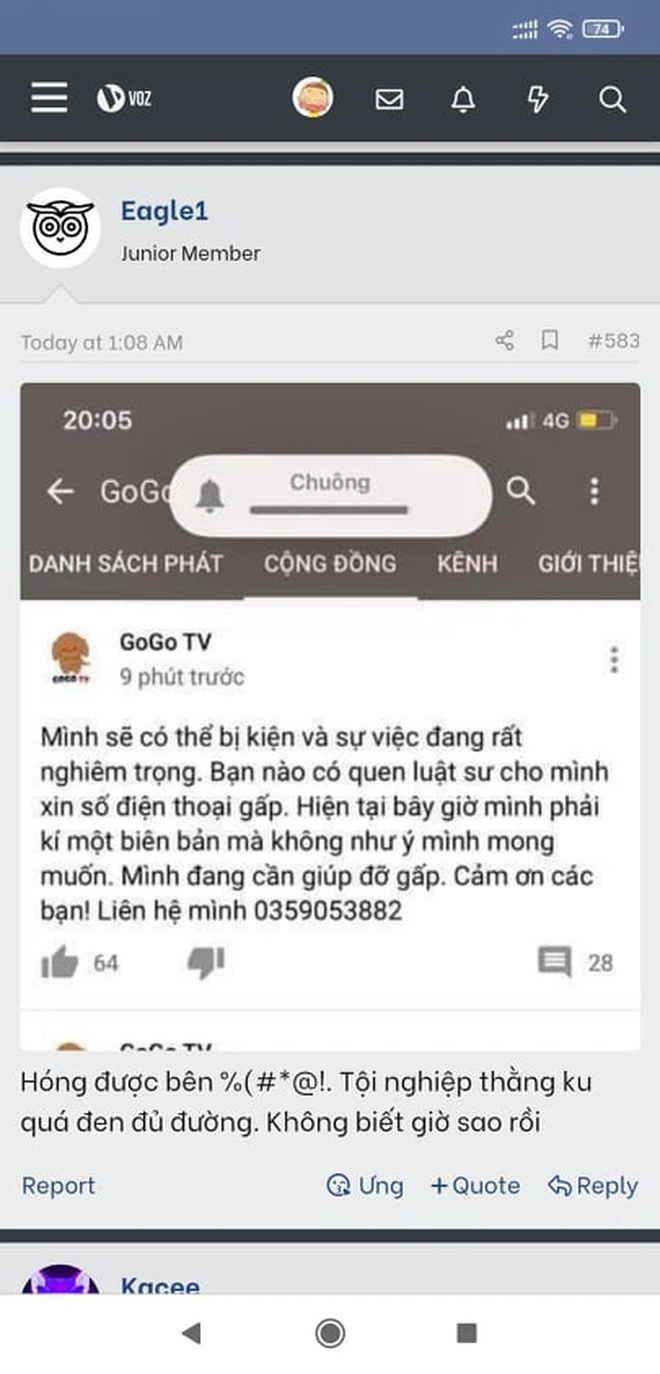Open the forum search
Image resolution: width=660 pixels, height=1374 pixels.
click(612, 99)
